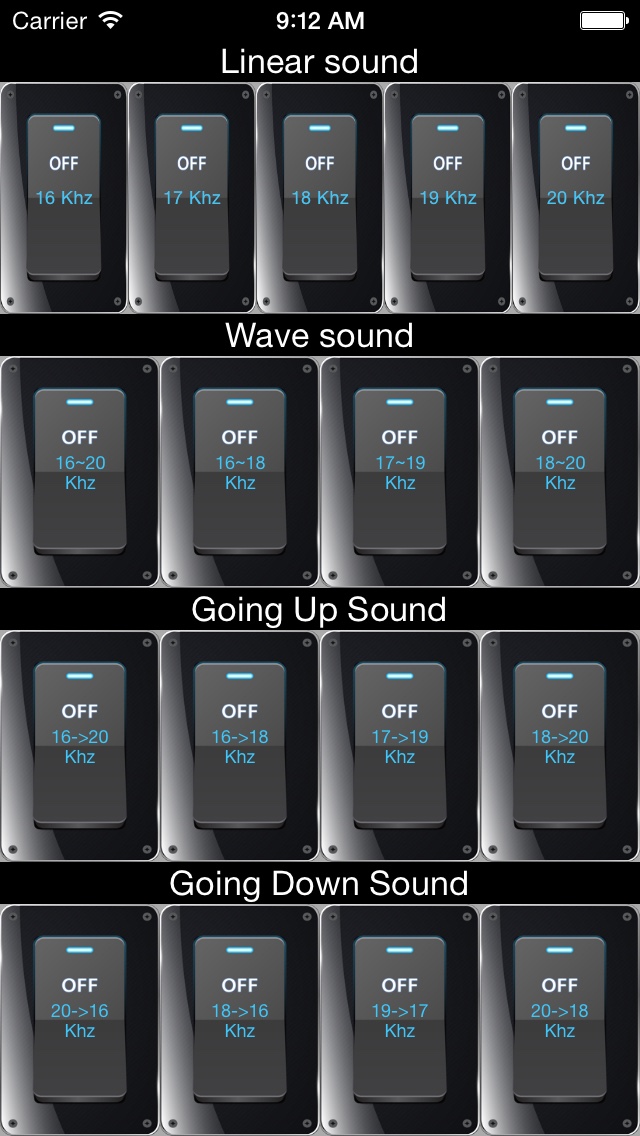Enable the 18 Khz linear sound

320,197
